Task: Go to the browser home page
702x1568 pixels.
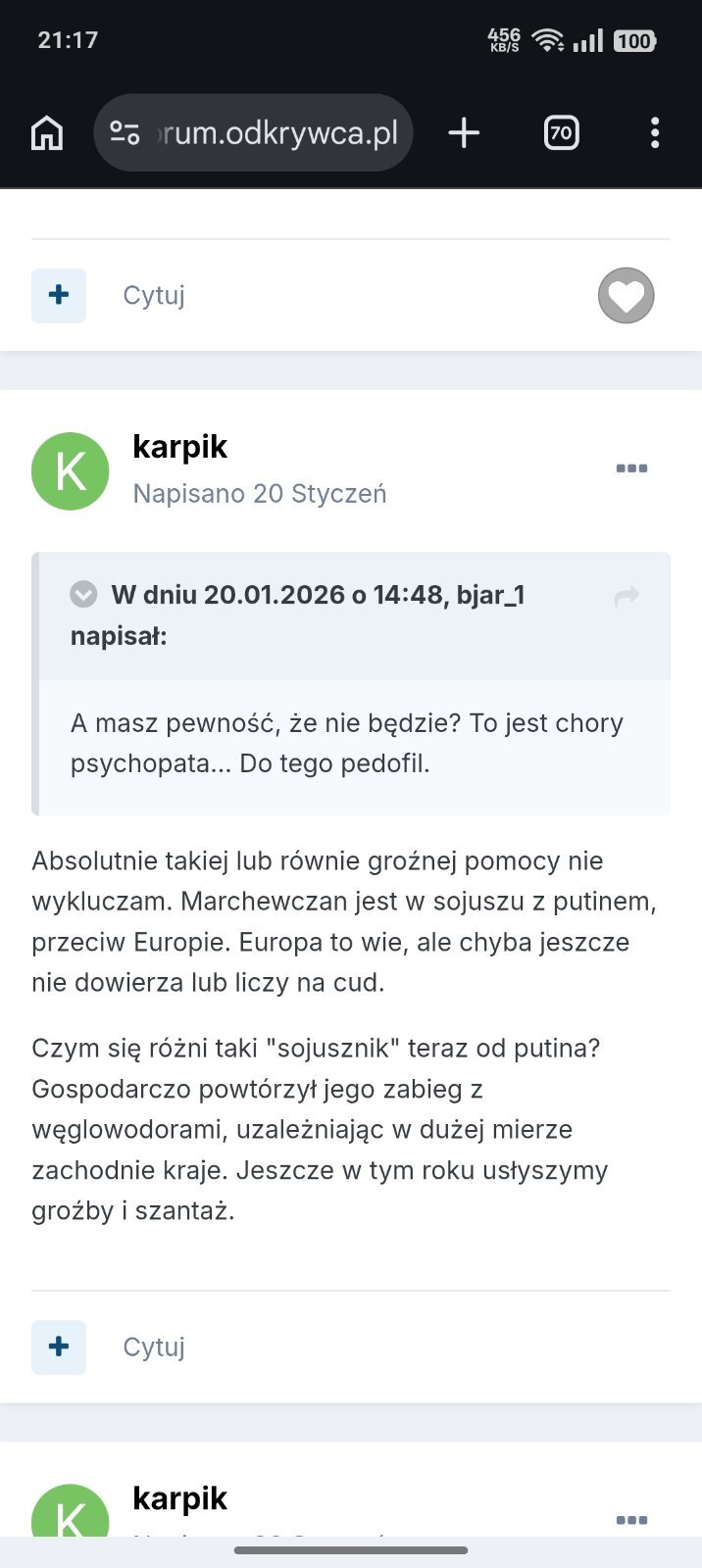Action: [x=47, y=132]
